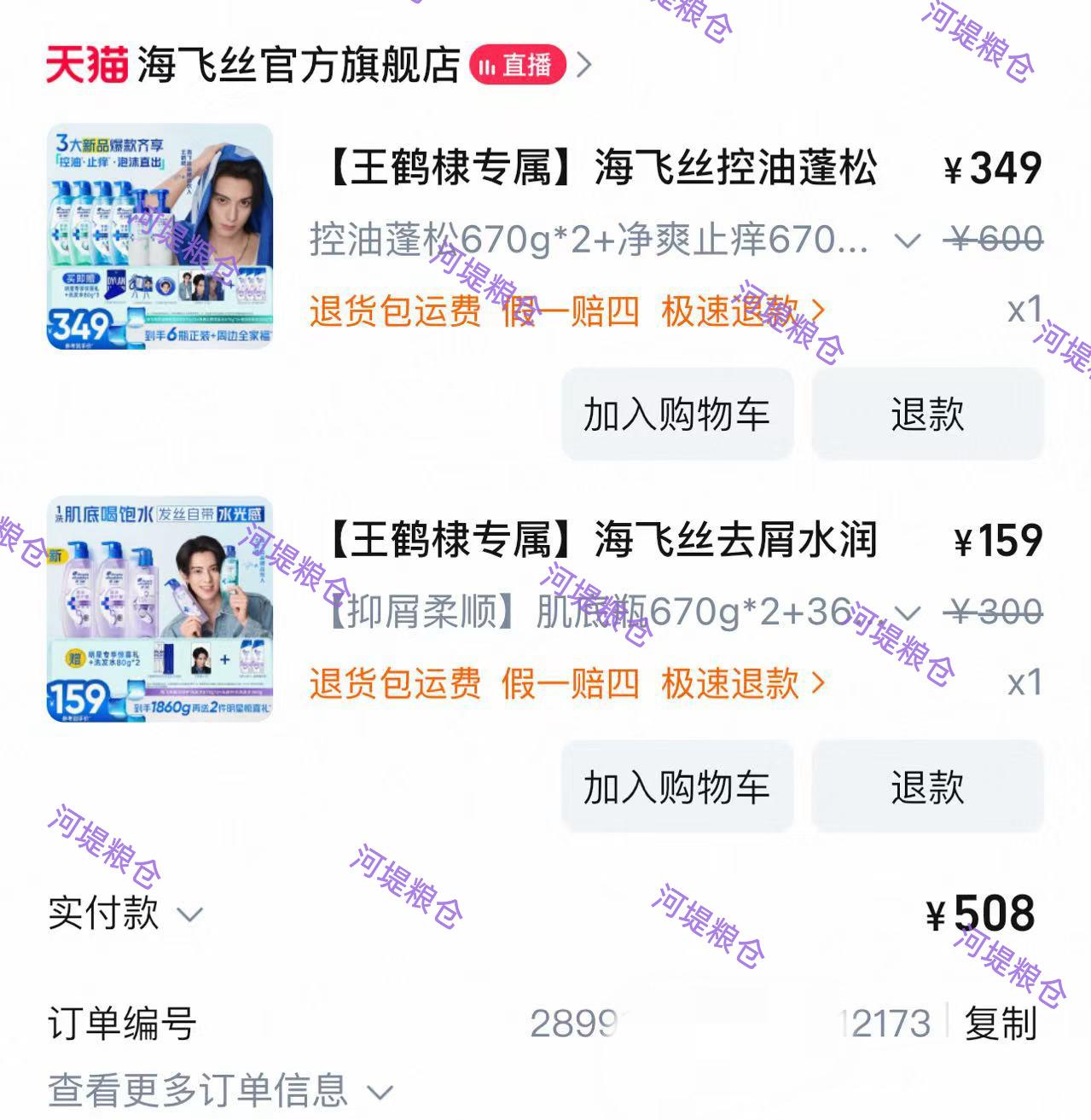Request a refund for the ¥349 item
The height and width of the screenshot is (1120, 1091).
927,415
